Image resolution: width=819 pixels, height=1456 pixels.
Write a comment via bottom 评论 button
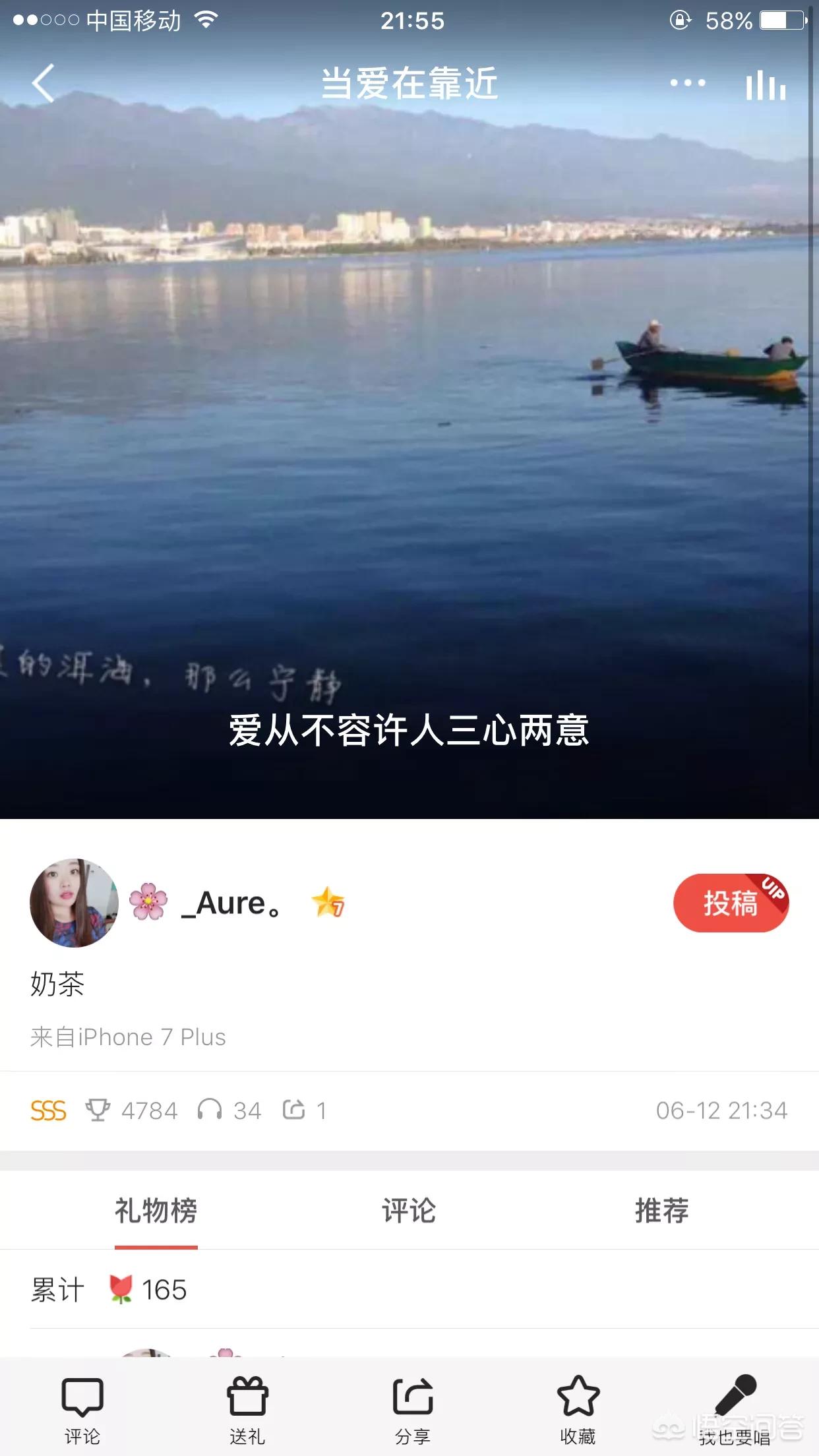(82, 1409)
